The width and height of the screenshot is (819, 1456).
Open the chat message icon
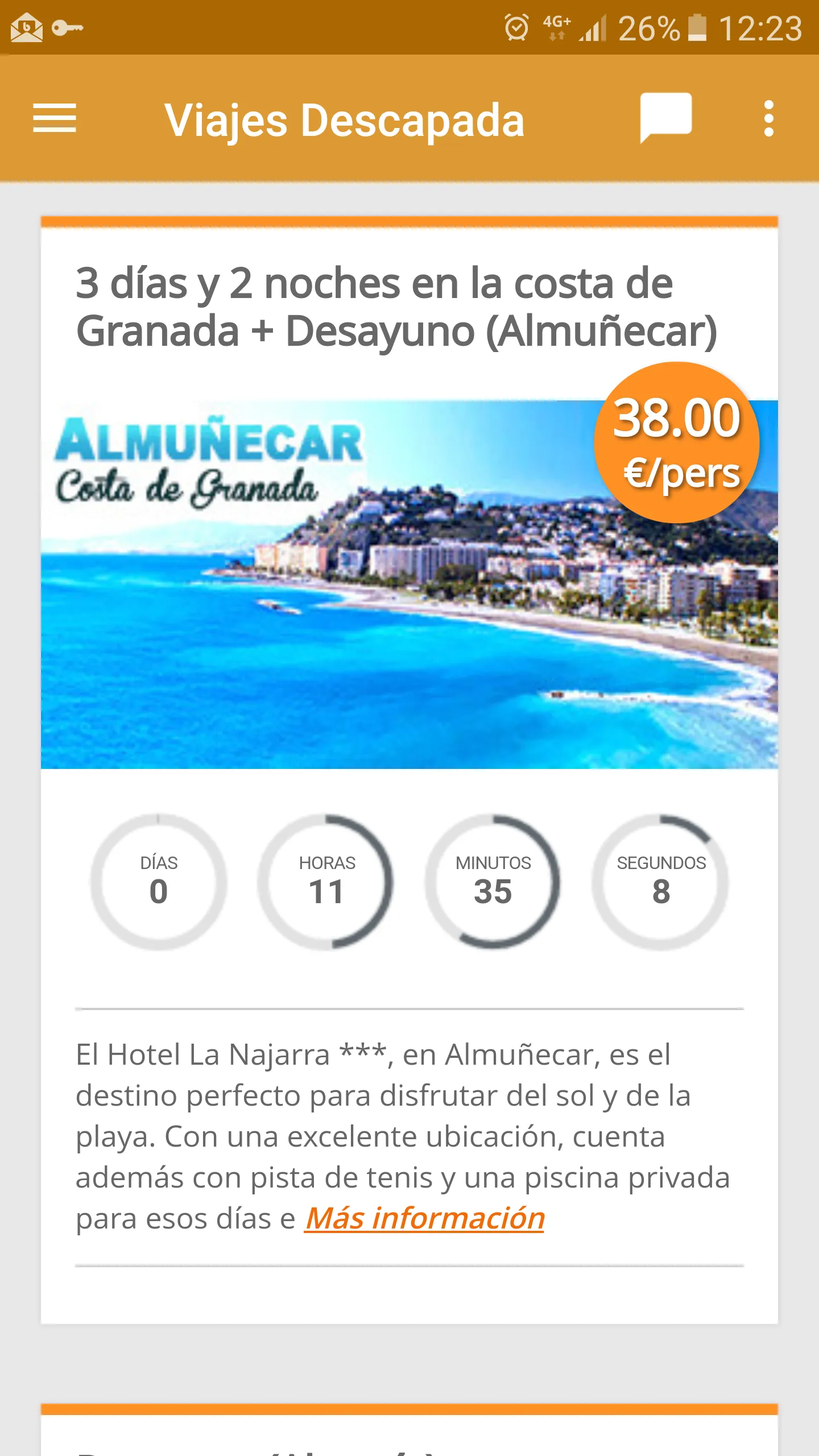point(665,117)
